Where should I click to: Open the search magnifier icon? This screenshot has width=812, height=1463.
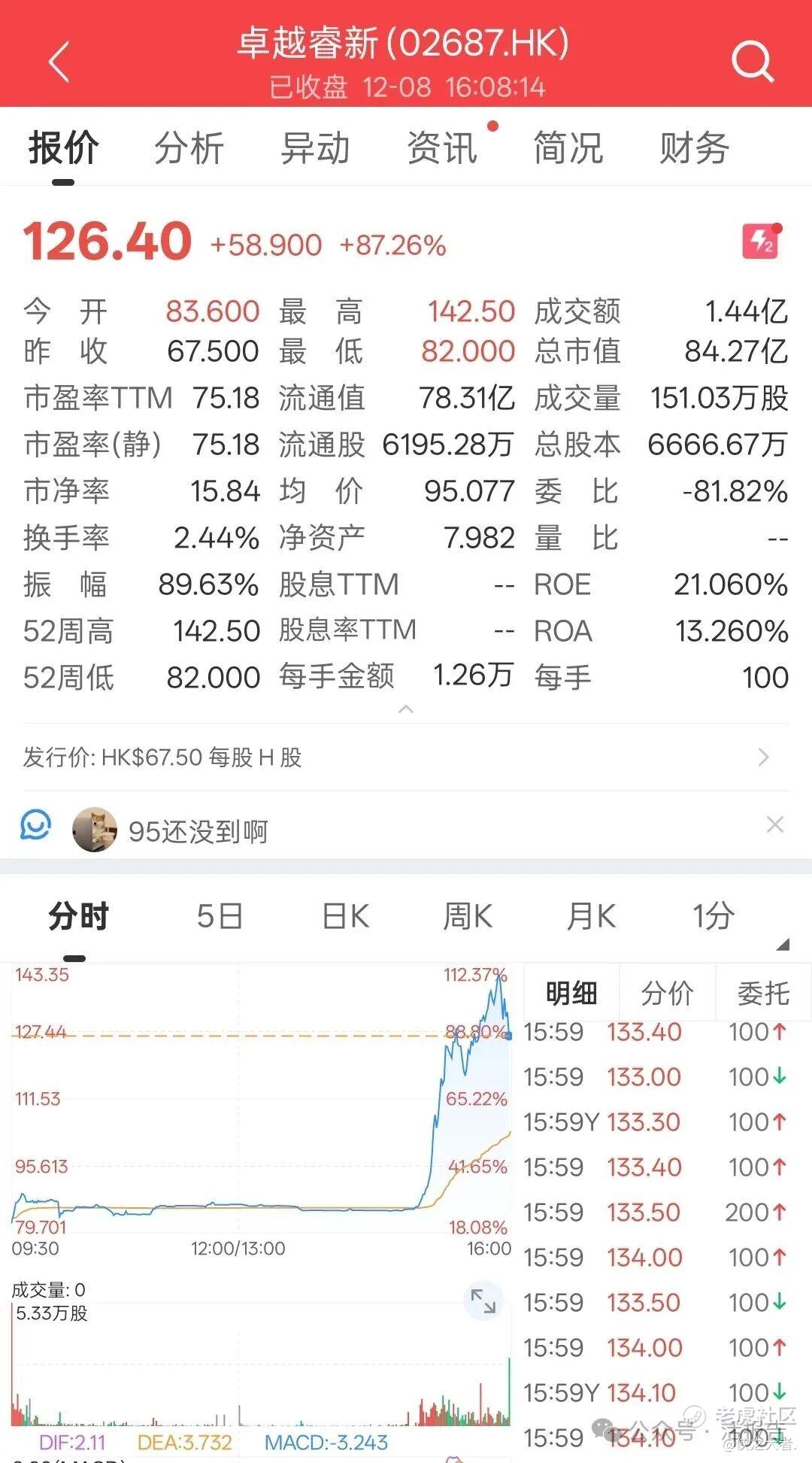point(752,60)
